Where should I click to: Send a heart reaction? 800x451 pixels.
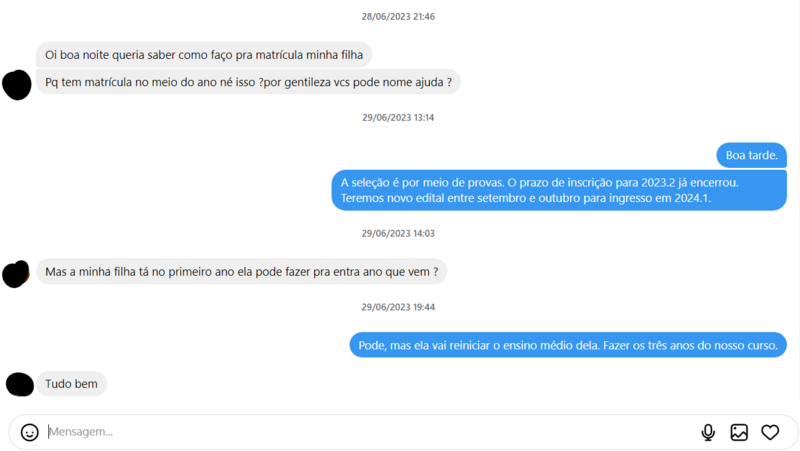[x=770, y=432]
